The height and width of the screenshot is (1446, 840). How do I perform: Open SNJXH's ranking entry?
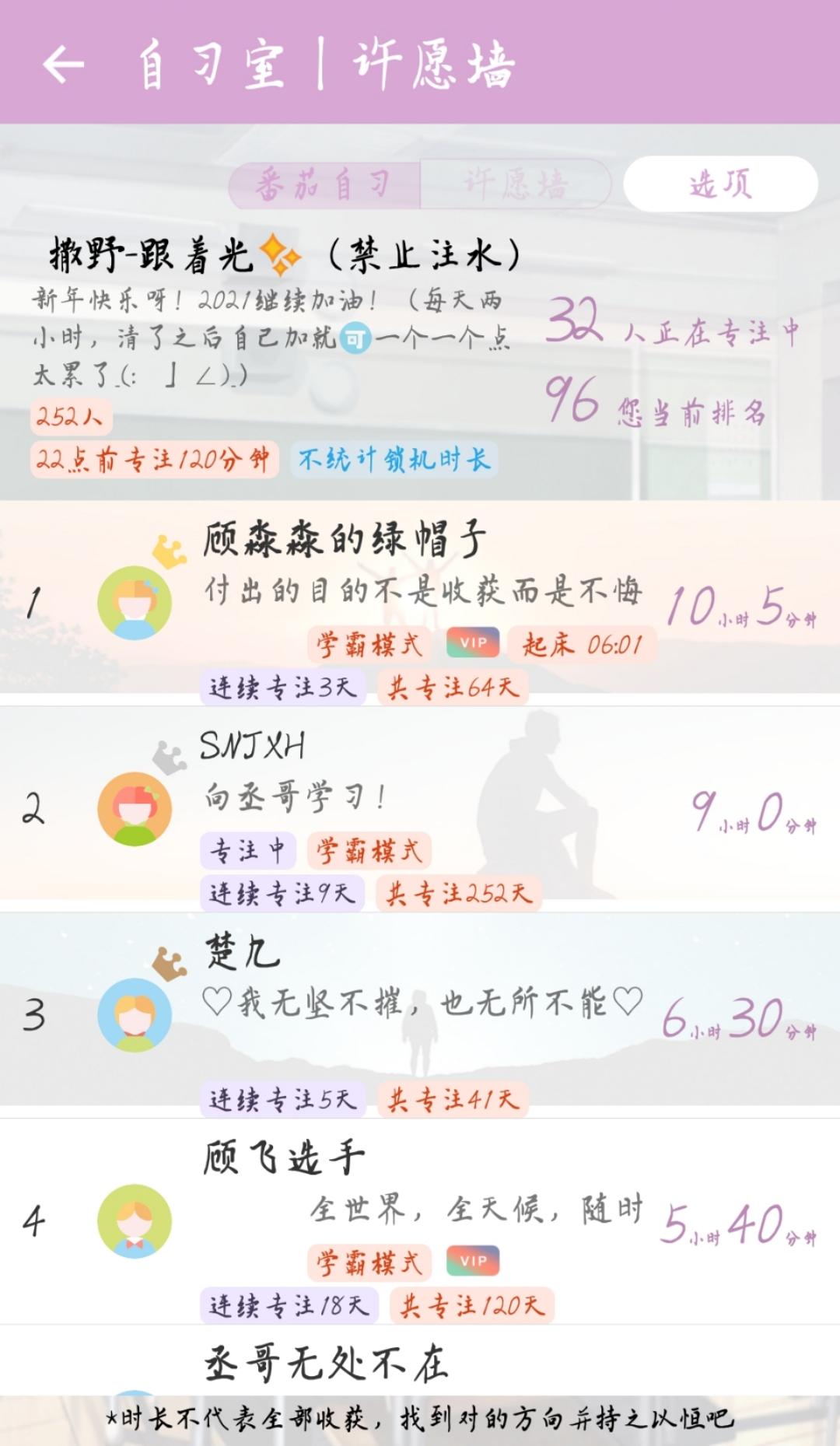(x=420, y=810)
